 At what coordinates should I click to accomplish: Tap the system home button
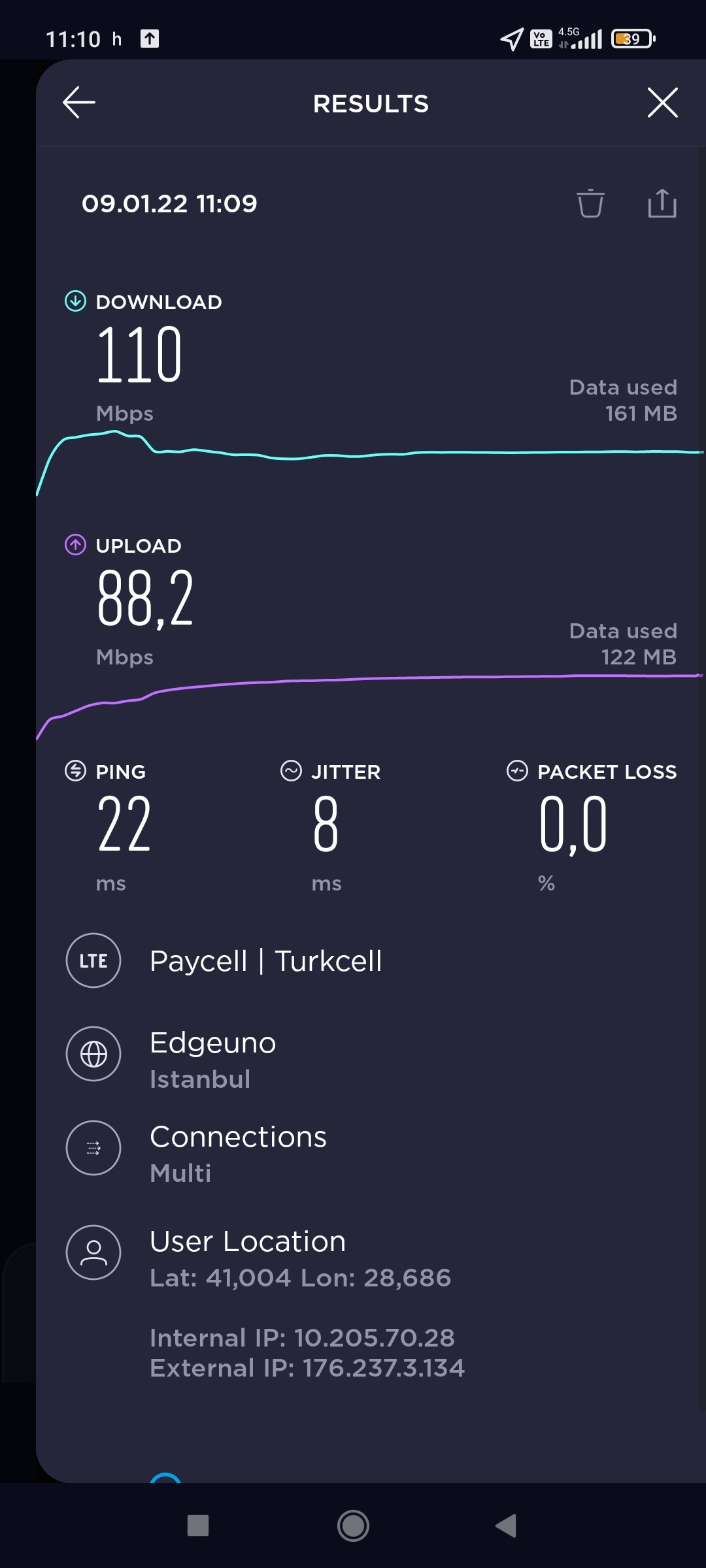[353, 1526]
